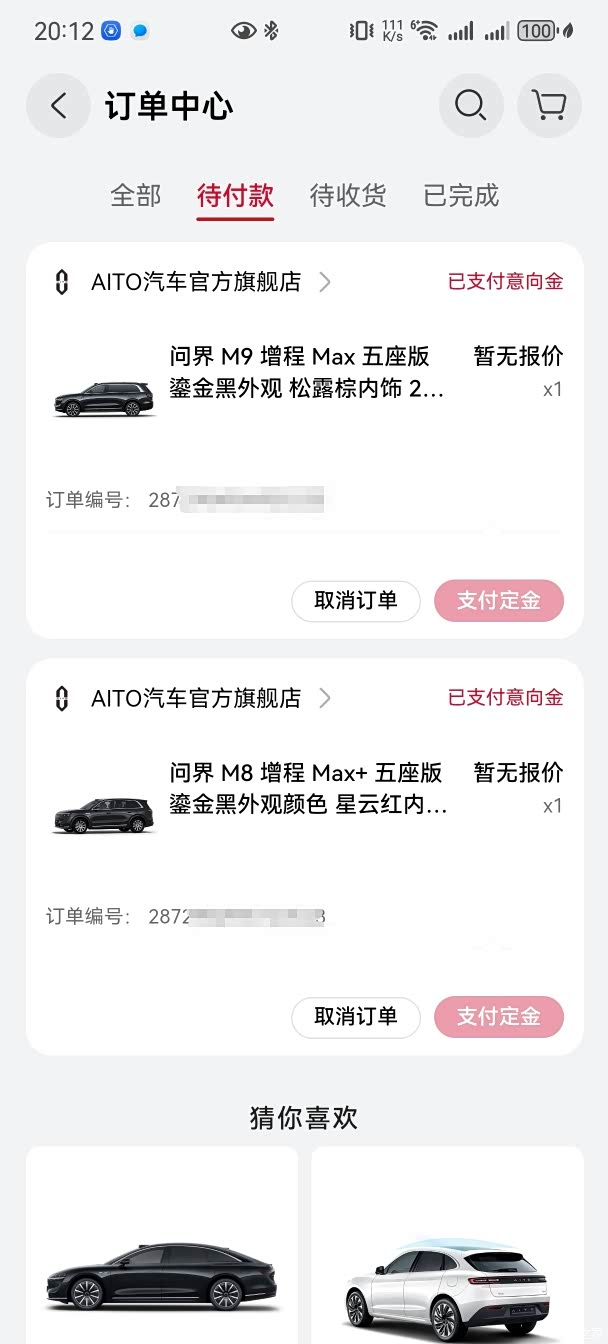Go back from the order center
This screenshot has width=608, height=1344.
point(58,106)
